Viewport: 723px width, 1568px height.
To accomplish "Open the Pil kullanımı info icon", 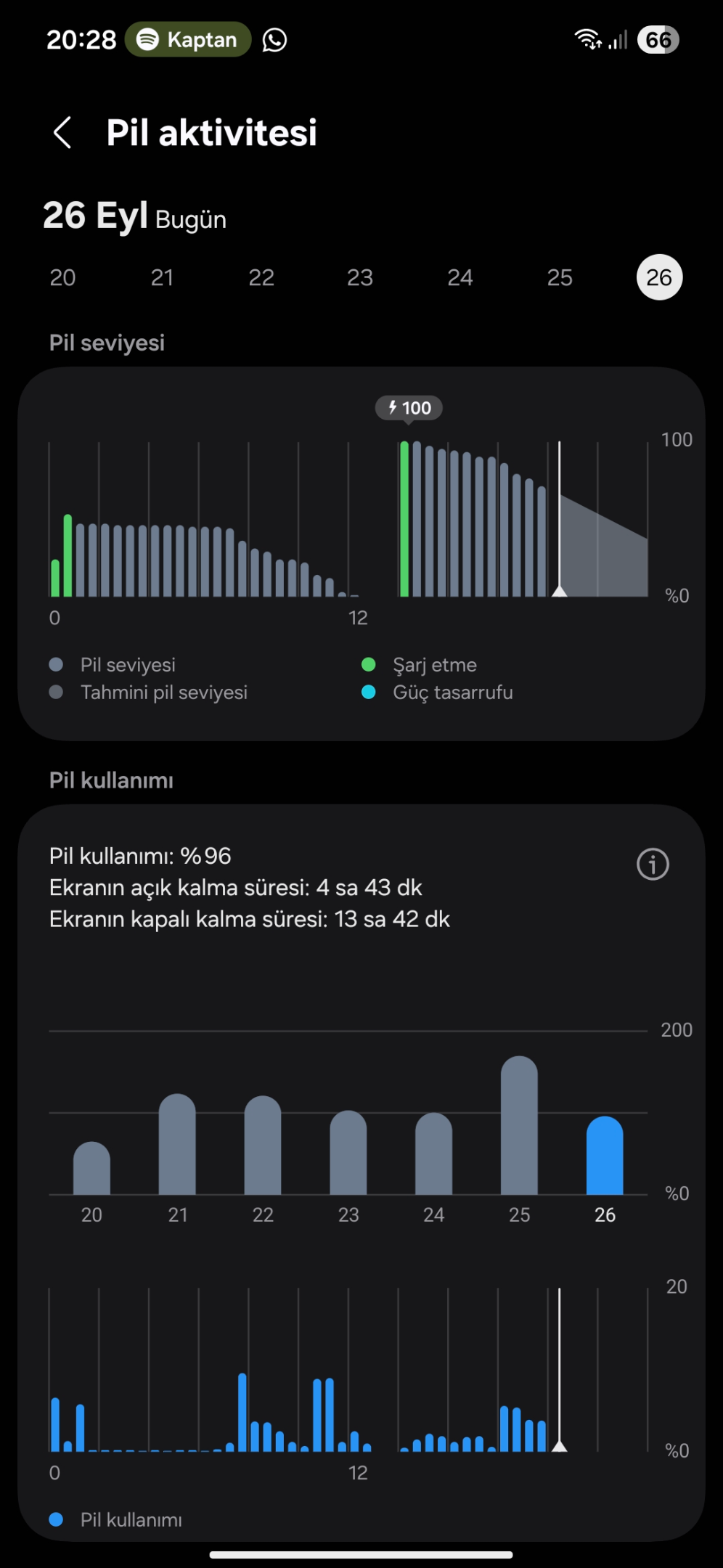I will [x=653, y=865].
